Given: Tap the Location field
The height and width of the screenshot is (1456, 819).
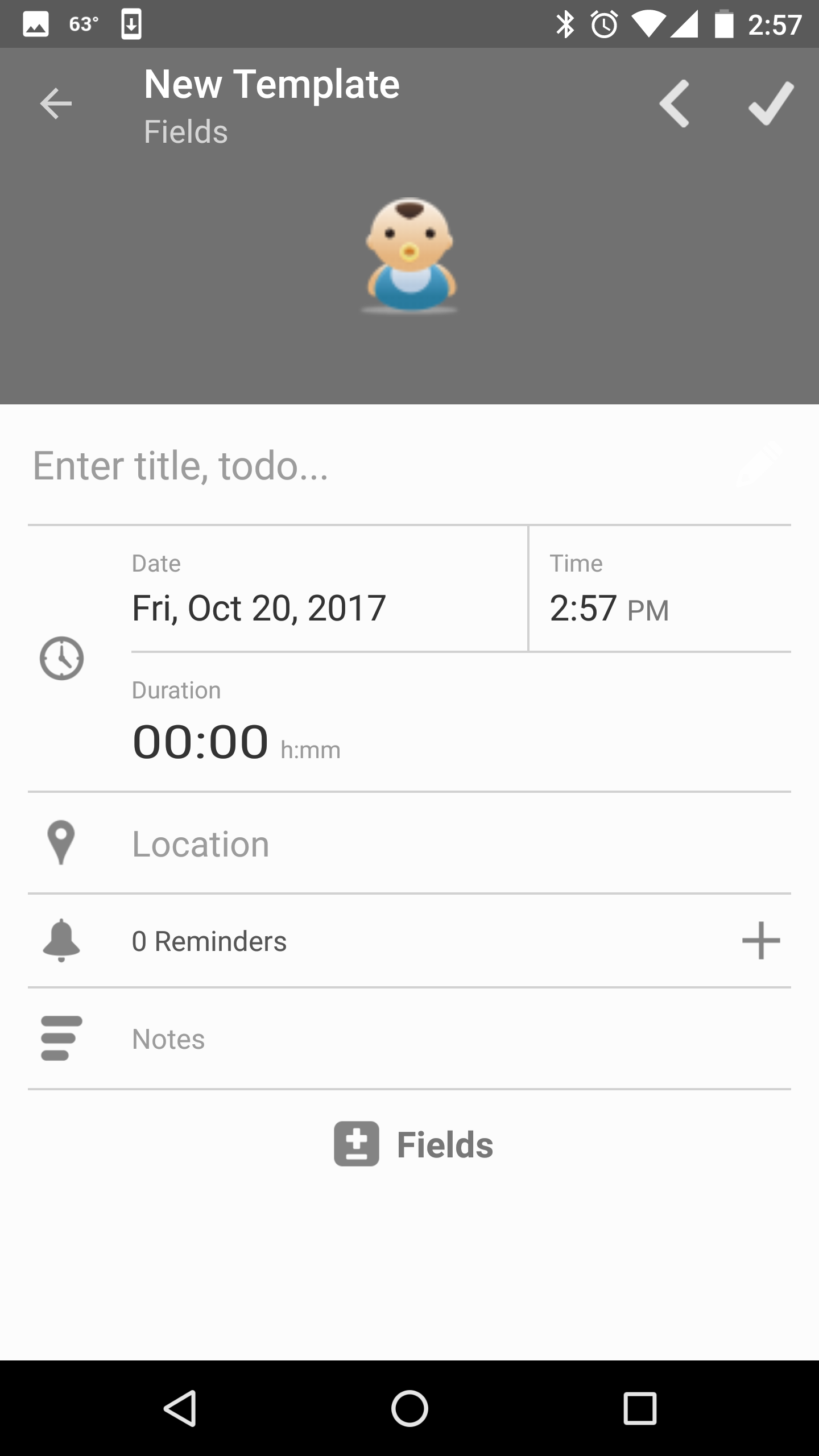Looking at the screenshot, I should [x=409, y=843].
